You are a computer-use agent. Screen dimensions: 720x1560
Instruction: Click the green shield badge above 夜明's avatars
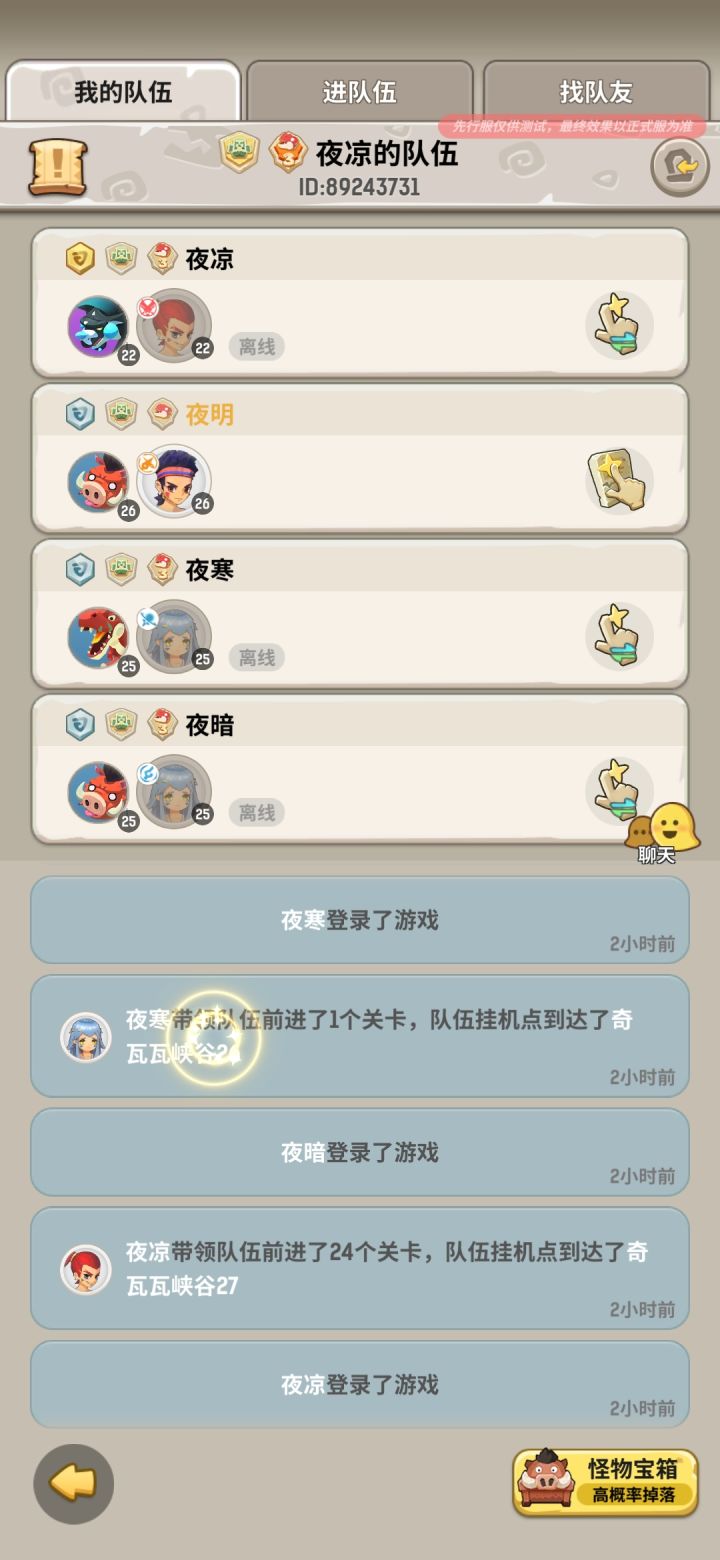[120, 413]
